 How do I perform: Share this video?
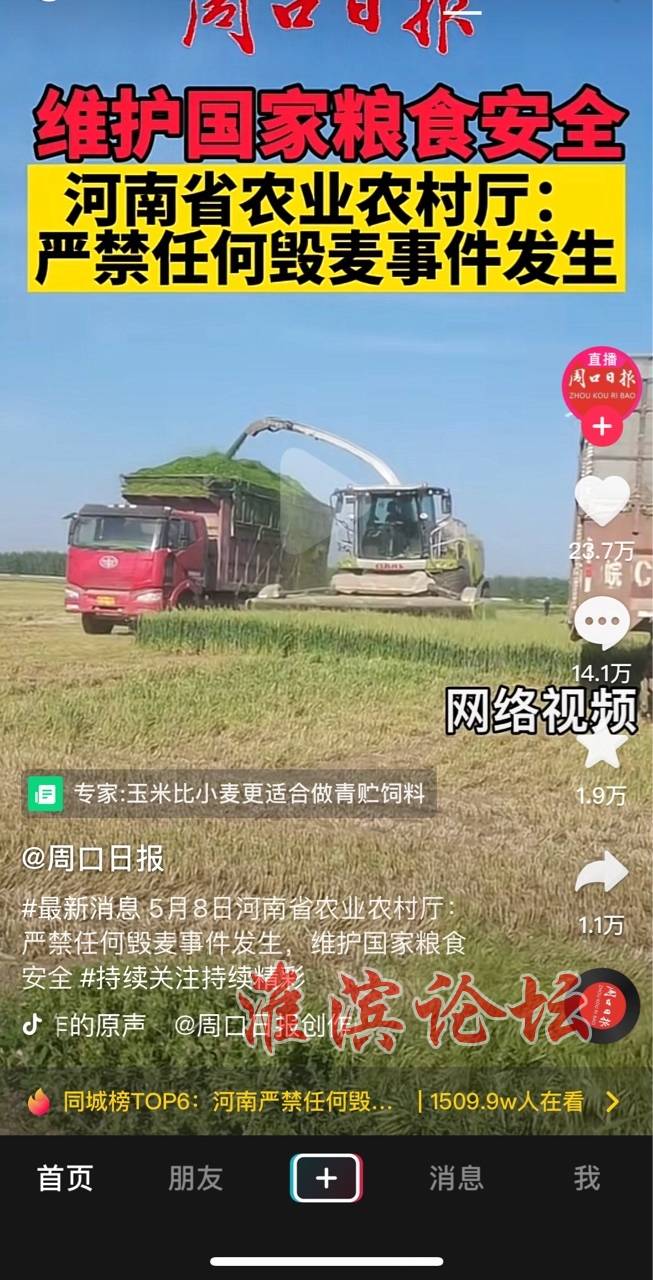(x=602, y=873)
